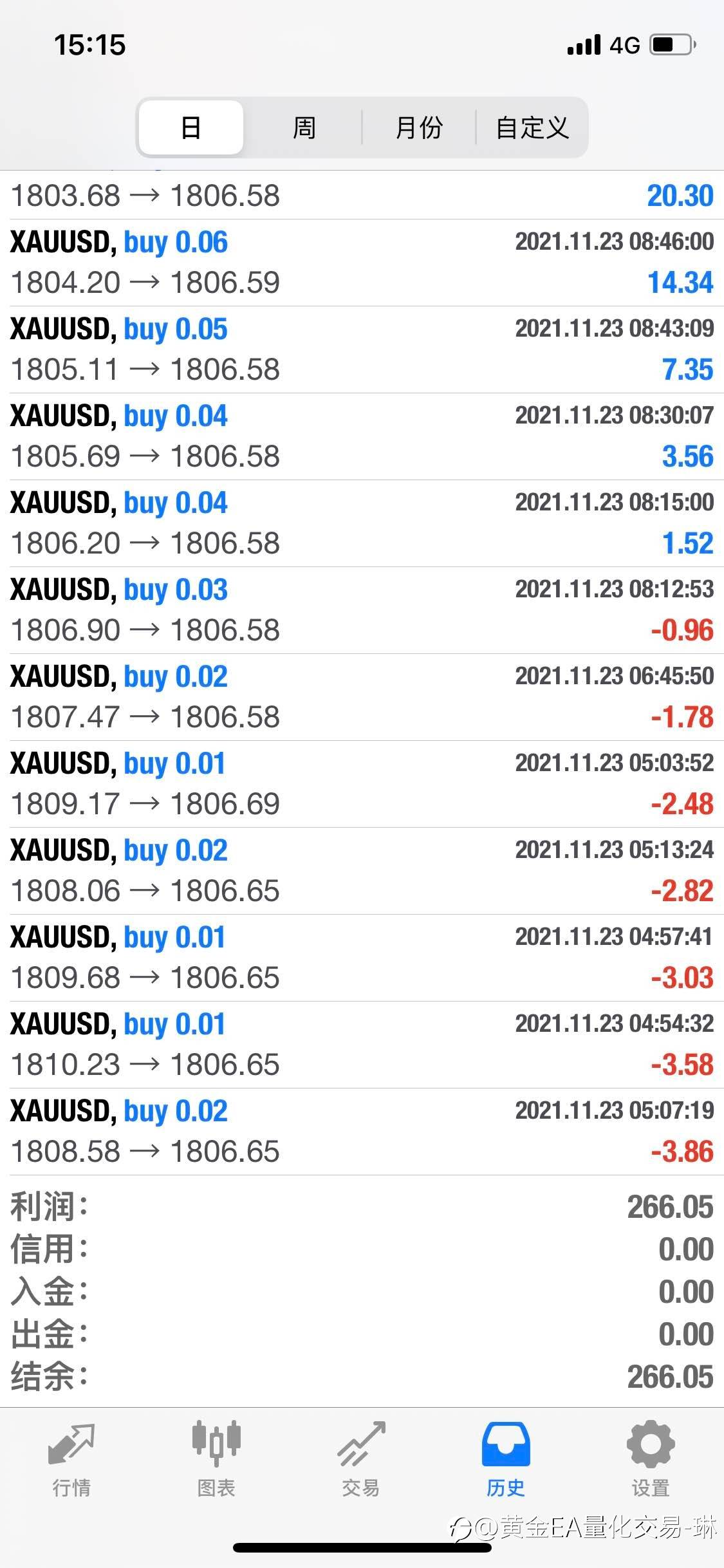
Task: Select the 日 day period segment
Action: click(x=191, y=127)
